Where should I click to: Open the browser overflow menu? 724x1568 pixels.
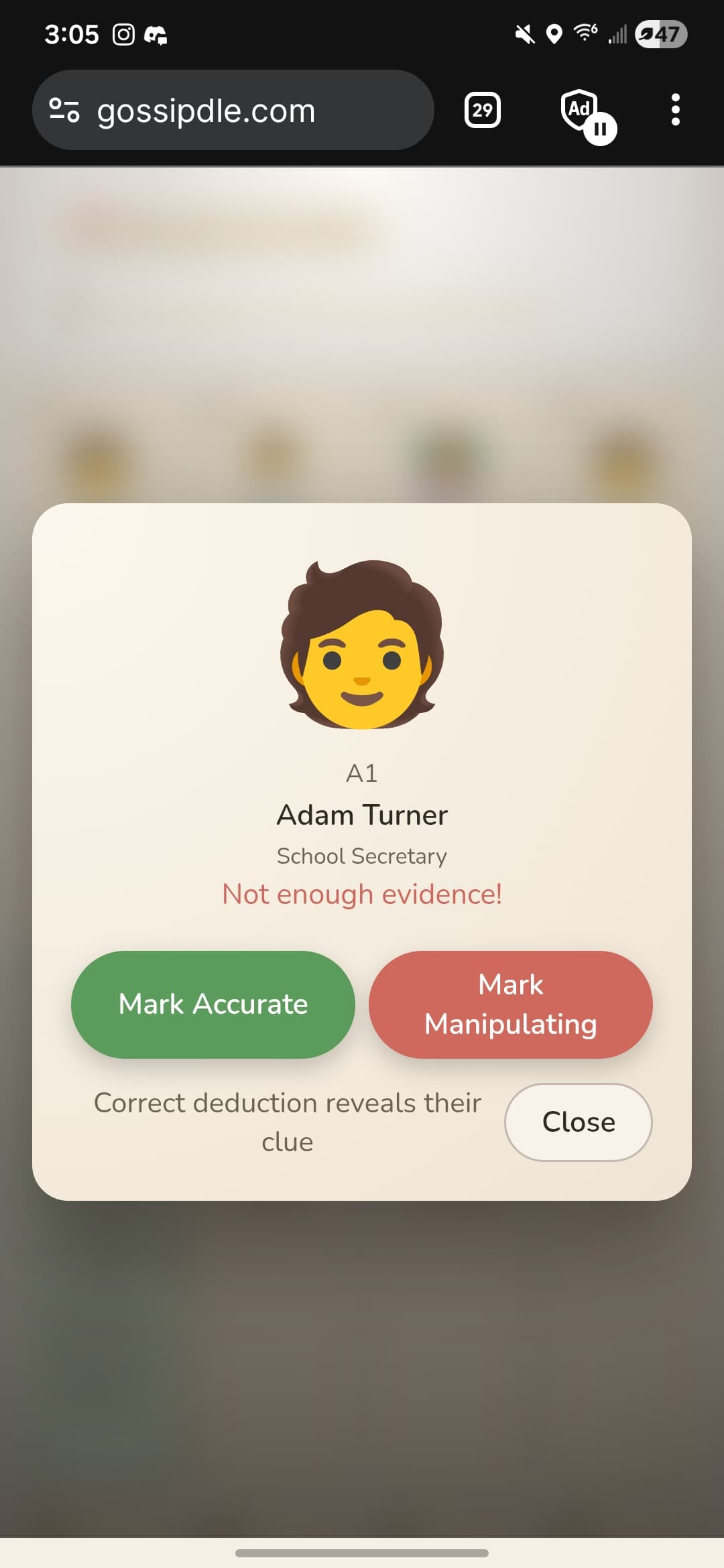[675, 110]
